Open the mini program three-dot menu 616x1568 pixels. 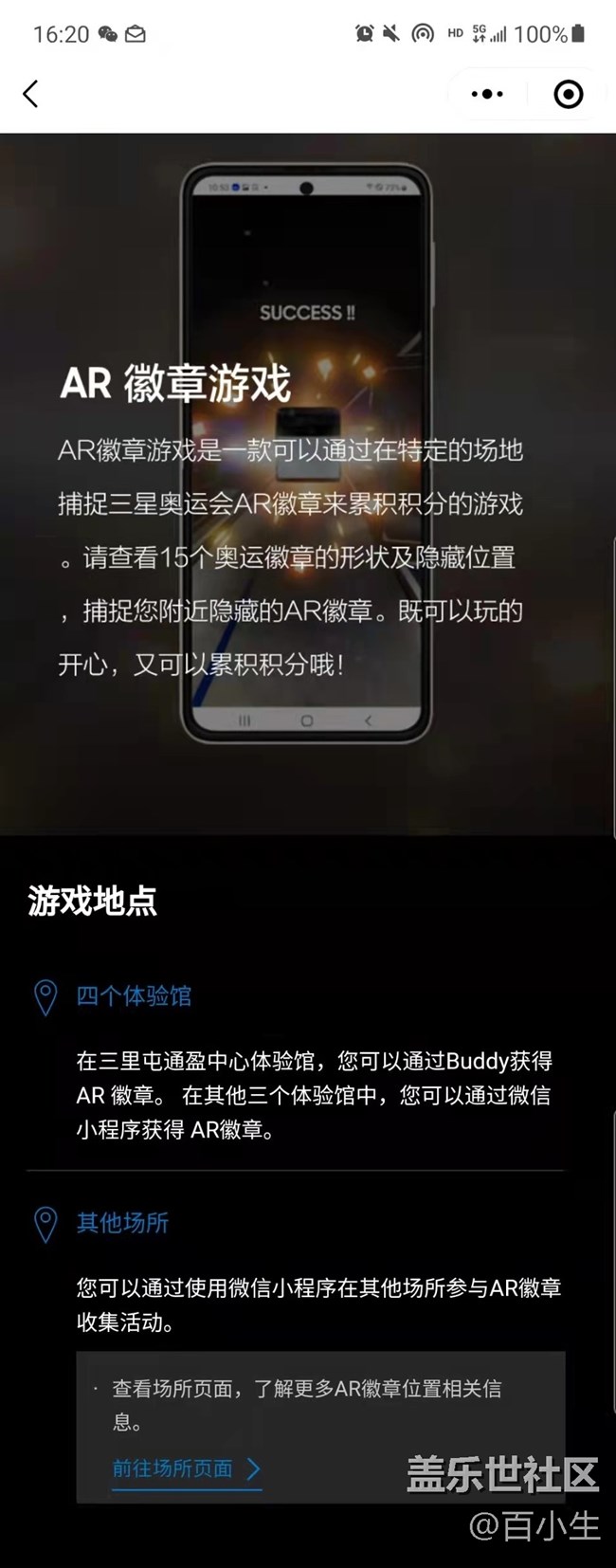pos(487,94)
